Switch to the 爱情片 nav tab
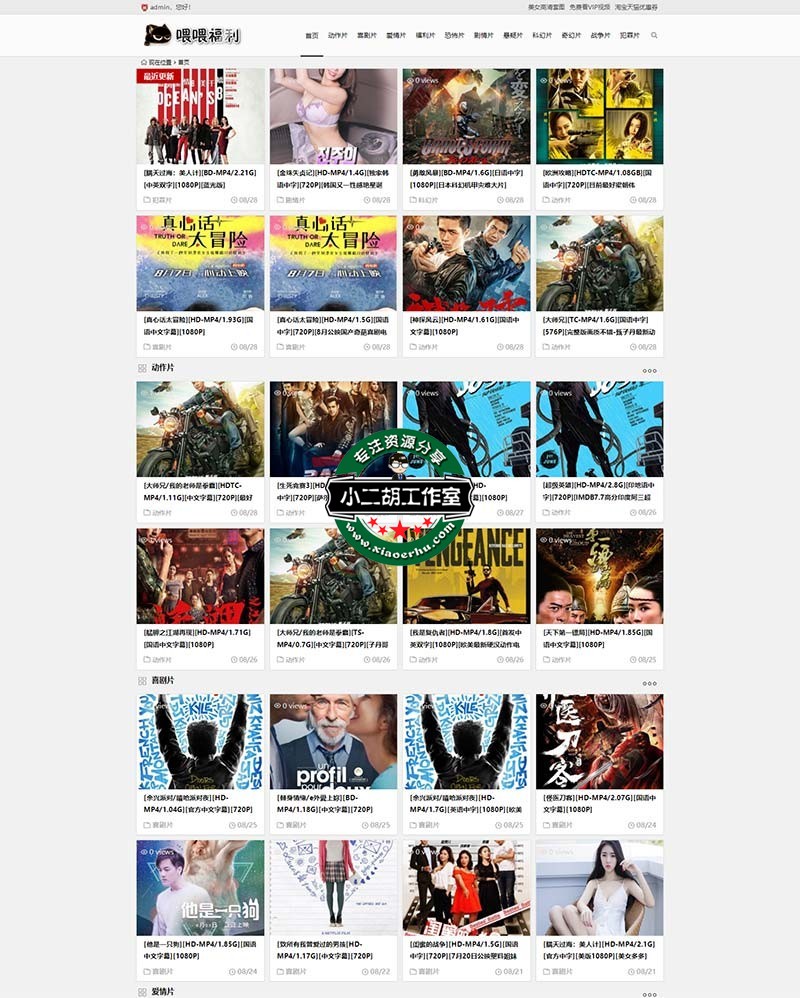 point(396,35)
